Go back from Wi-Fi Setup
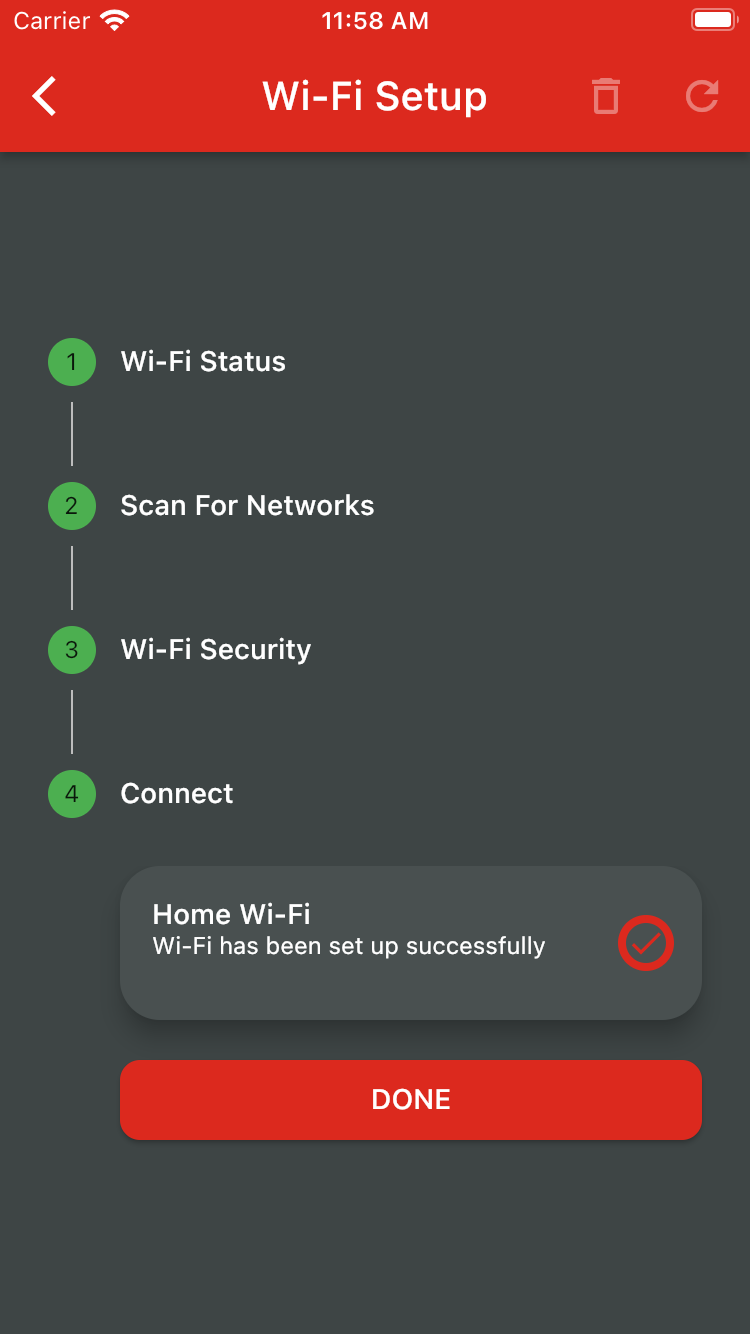 tap(45, 97)
